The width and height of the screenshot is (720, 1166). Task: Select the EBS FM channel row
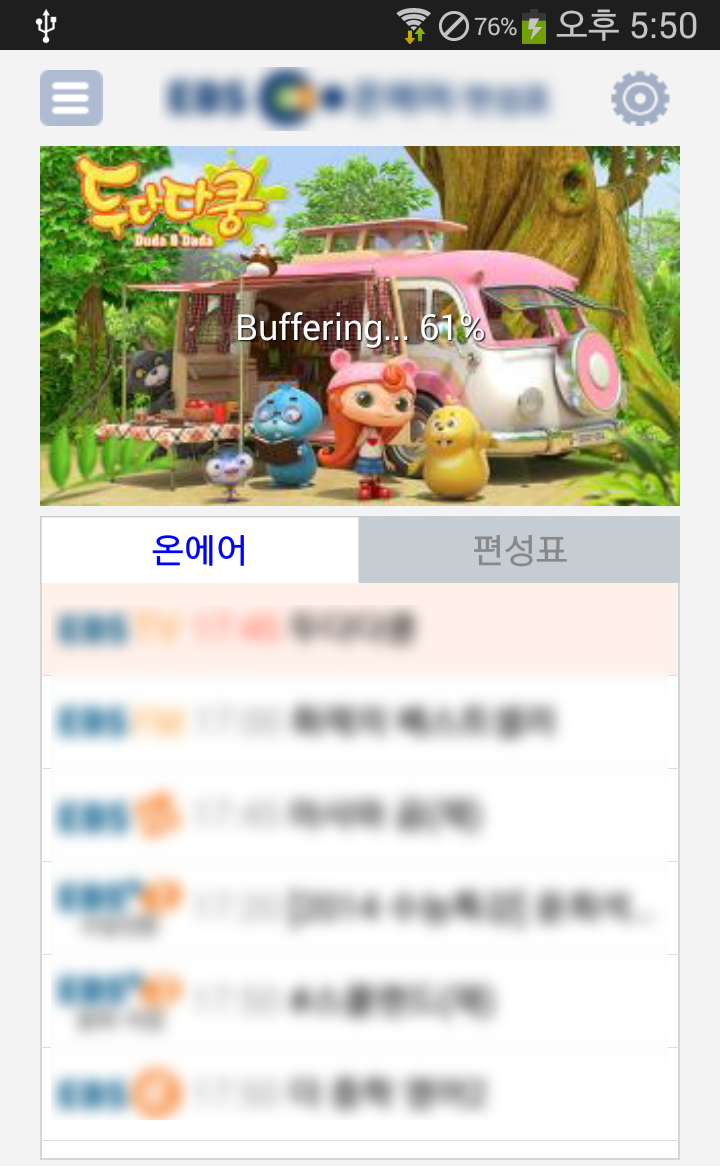(x=360, y=721)
